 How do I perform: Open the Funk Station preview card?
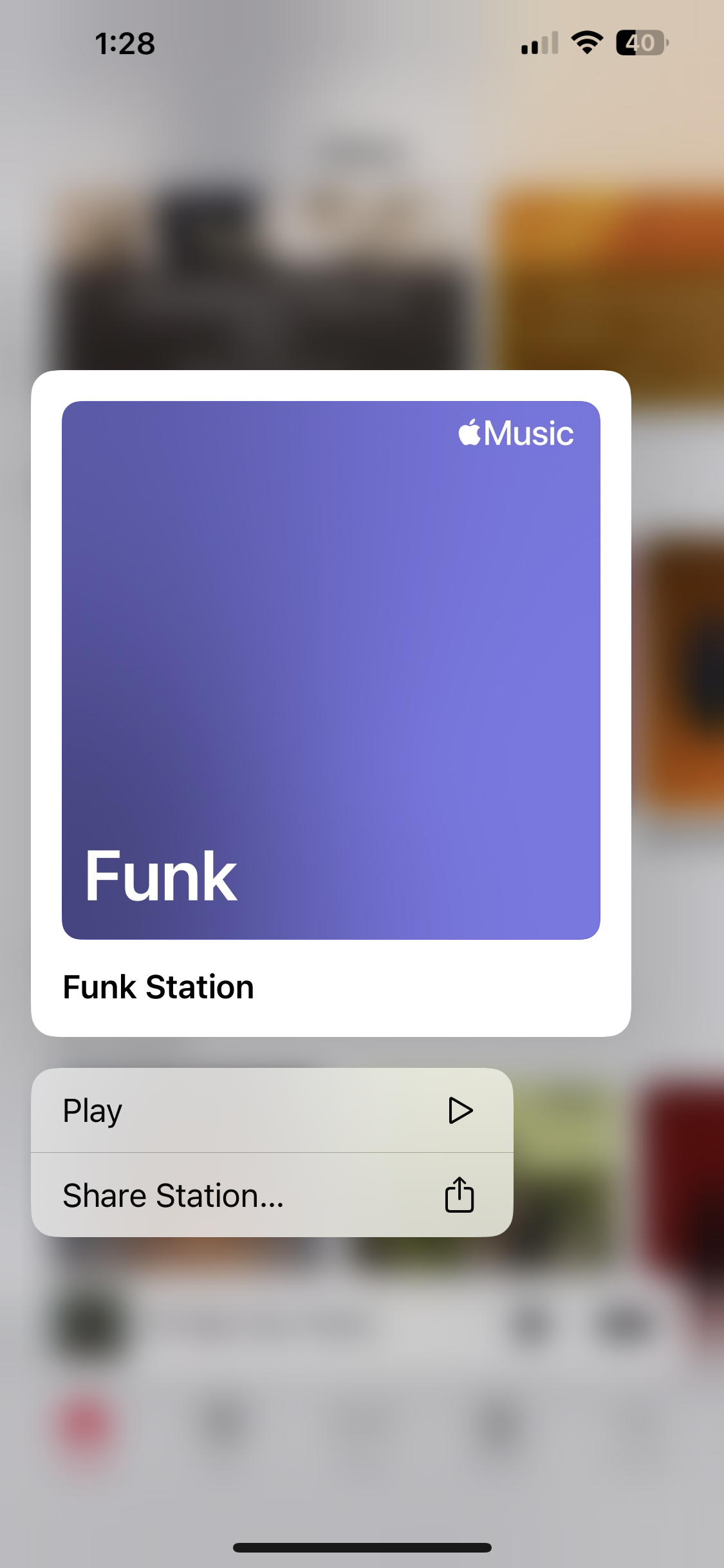coord(331,703)
